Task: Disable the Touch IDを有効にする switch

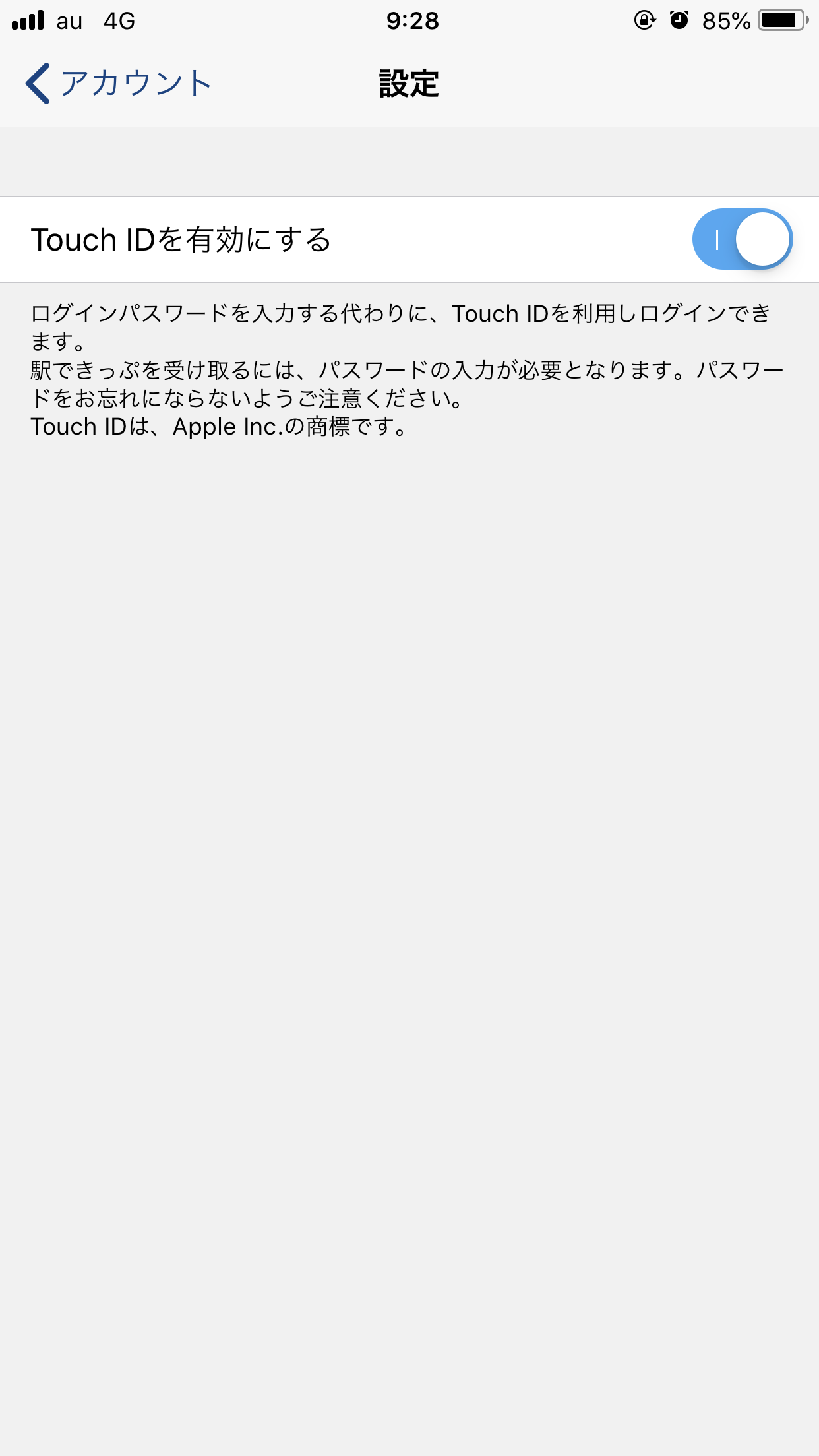Action: 743,239
